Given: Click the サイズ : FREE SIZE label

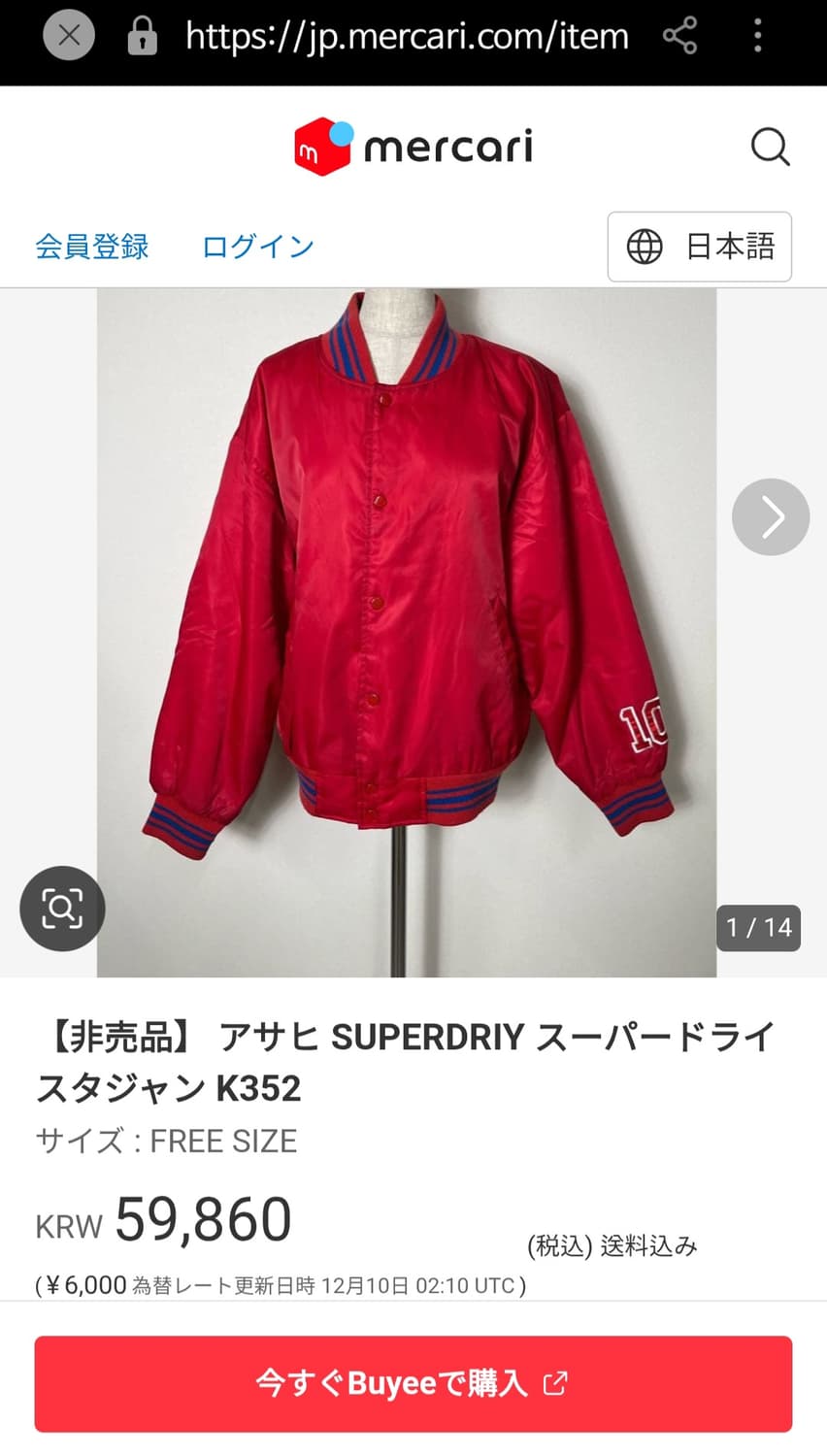Looking at the screenshot, I should click(165, 1141).
